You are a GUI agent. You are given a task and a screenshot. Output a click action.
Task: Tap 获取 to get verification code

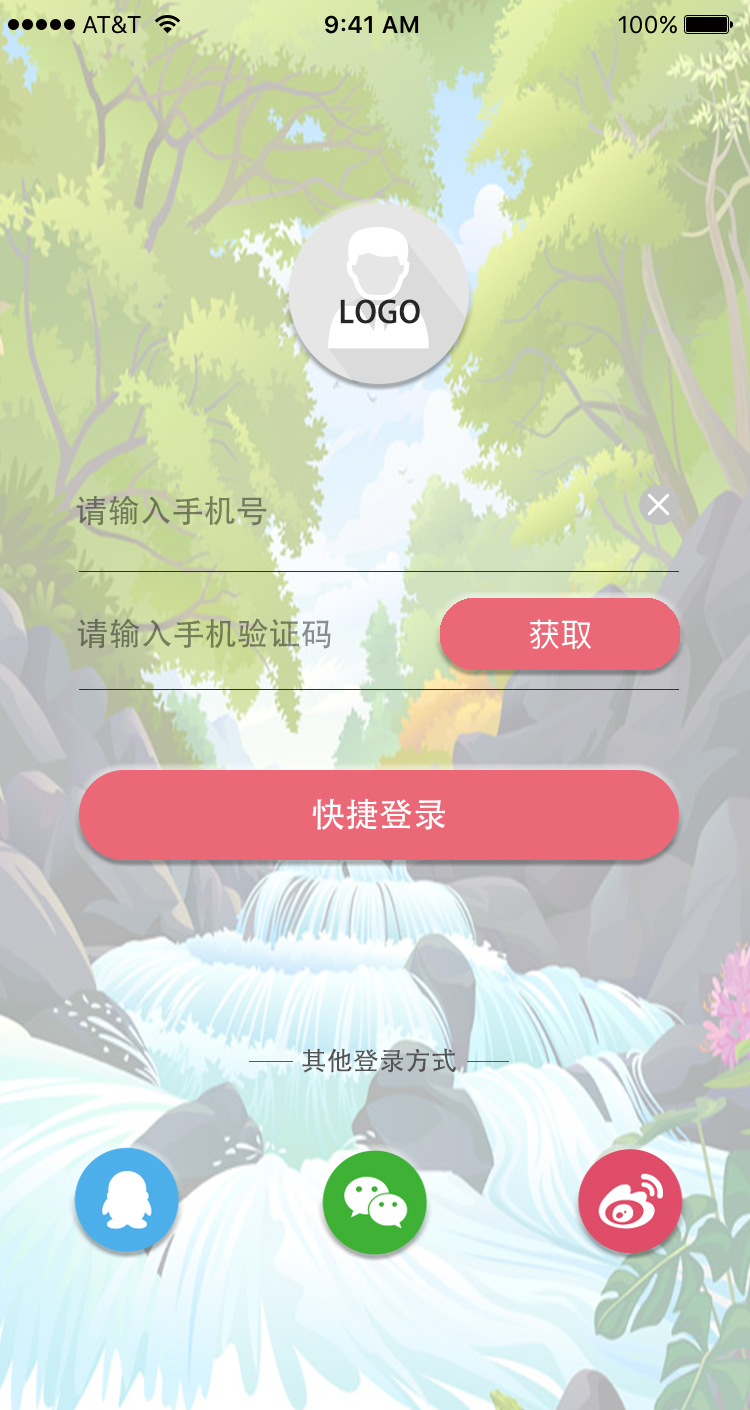pyautogui.click(x=560, y=634)
